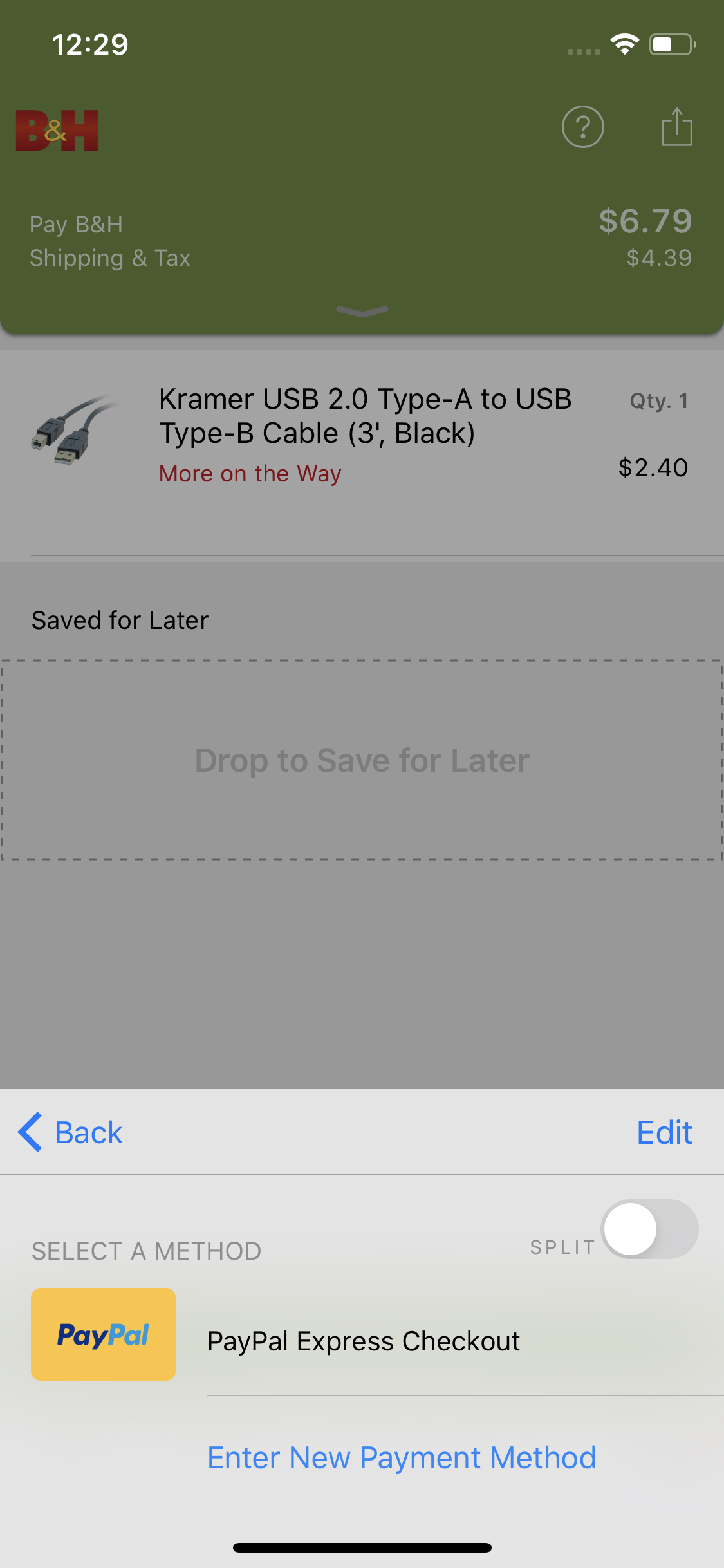Screen dimensions: 724x1568
Task: Tap the Saved for Later heading
Action: [x=119, y=619]
